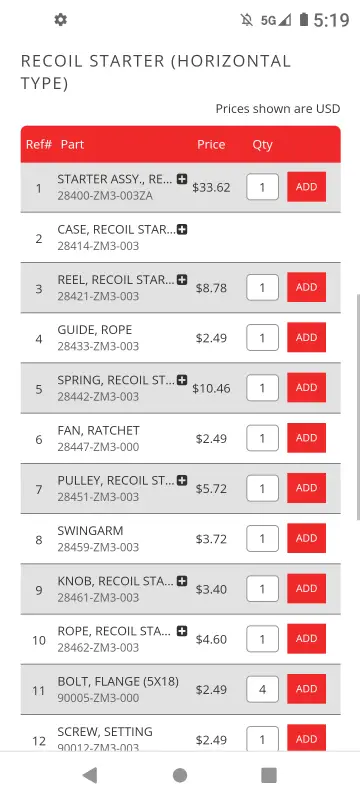Expand KNOB, RECOIL STARTER details

point(182,581)
